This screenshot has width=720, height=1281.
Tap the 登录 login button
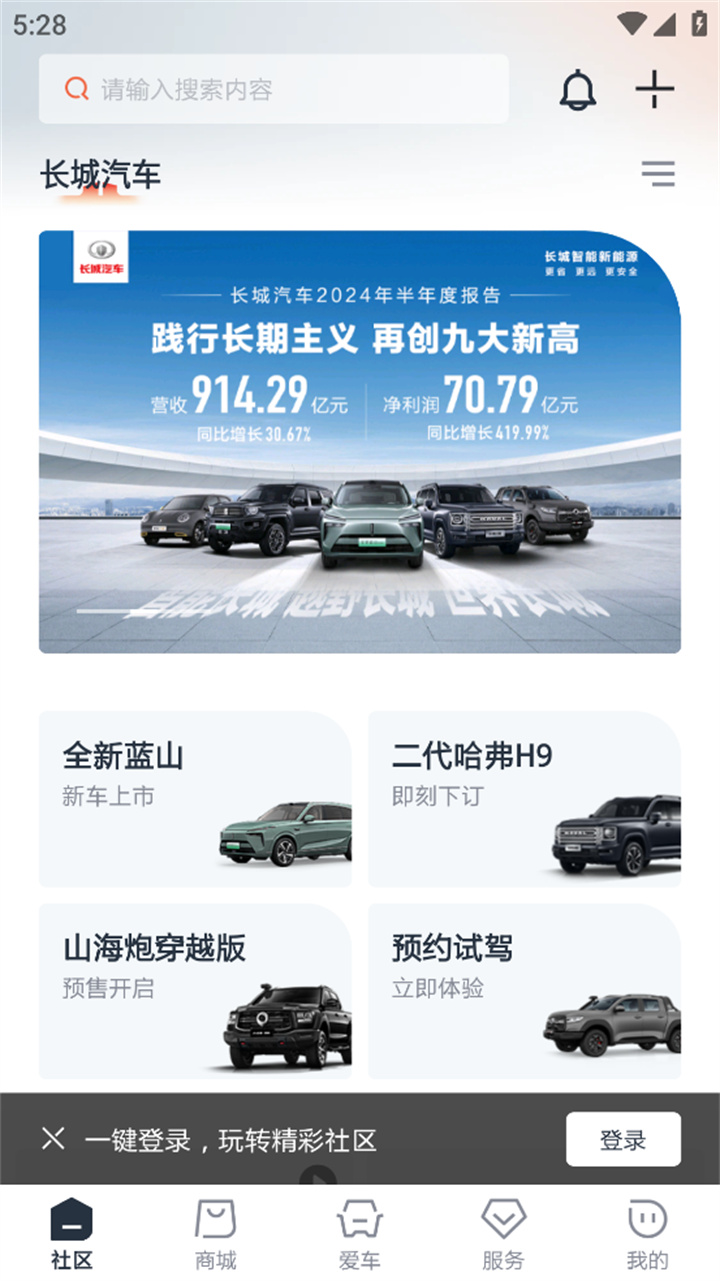[622, 1138]
